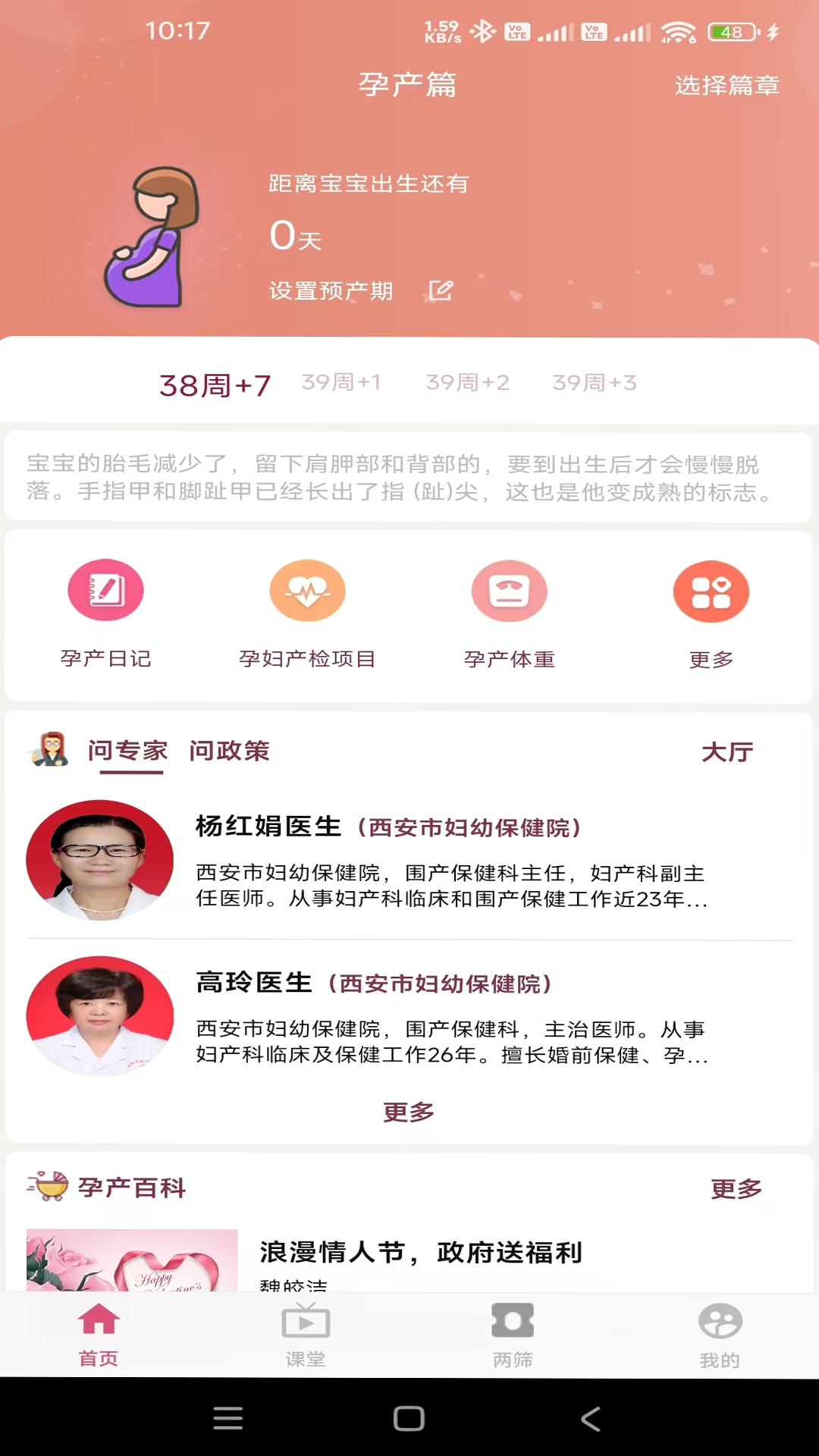Image resolution: width=819 pixels, height=1456 pixels.
Task: Open the 大厅 hall
Action: 726,752
